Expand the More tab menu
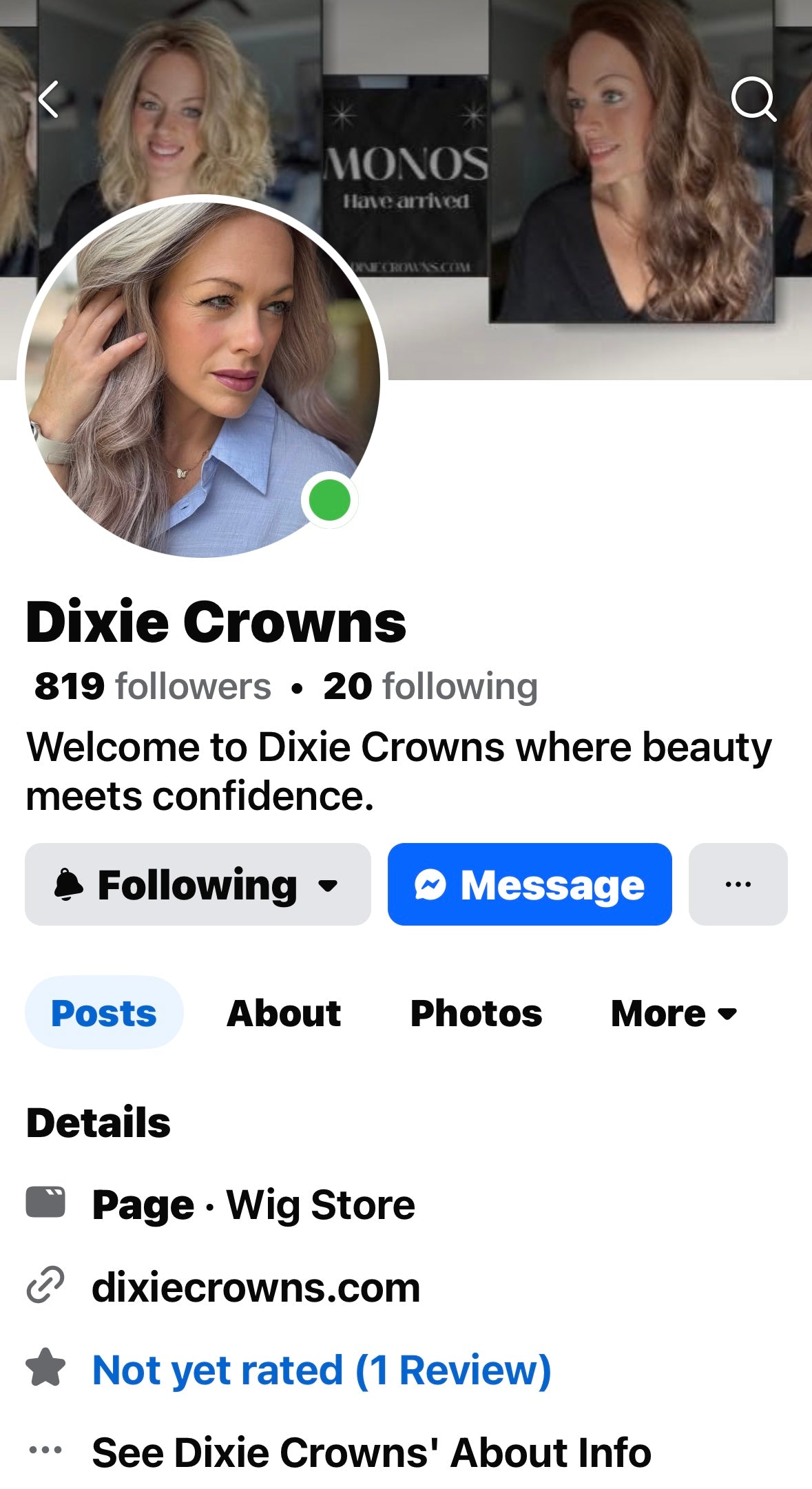812x1489 pixels. [674, 1013]
